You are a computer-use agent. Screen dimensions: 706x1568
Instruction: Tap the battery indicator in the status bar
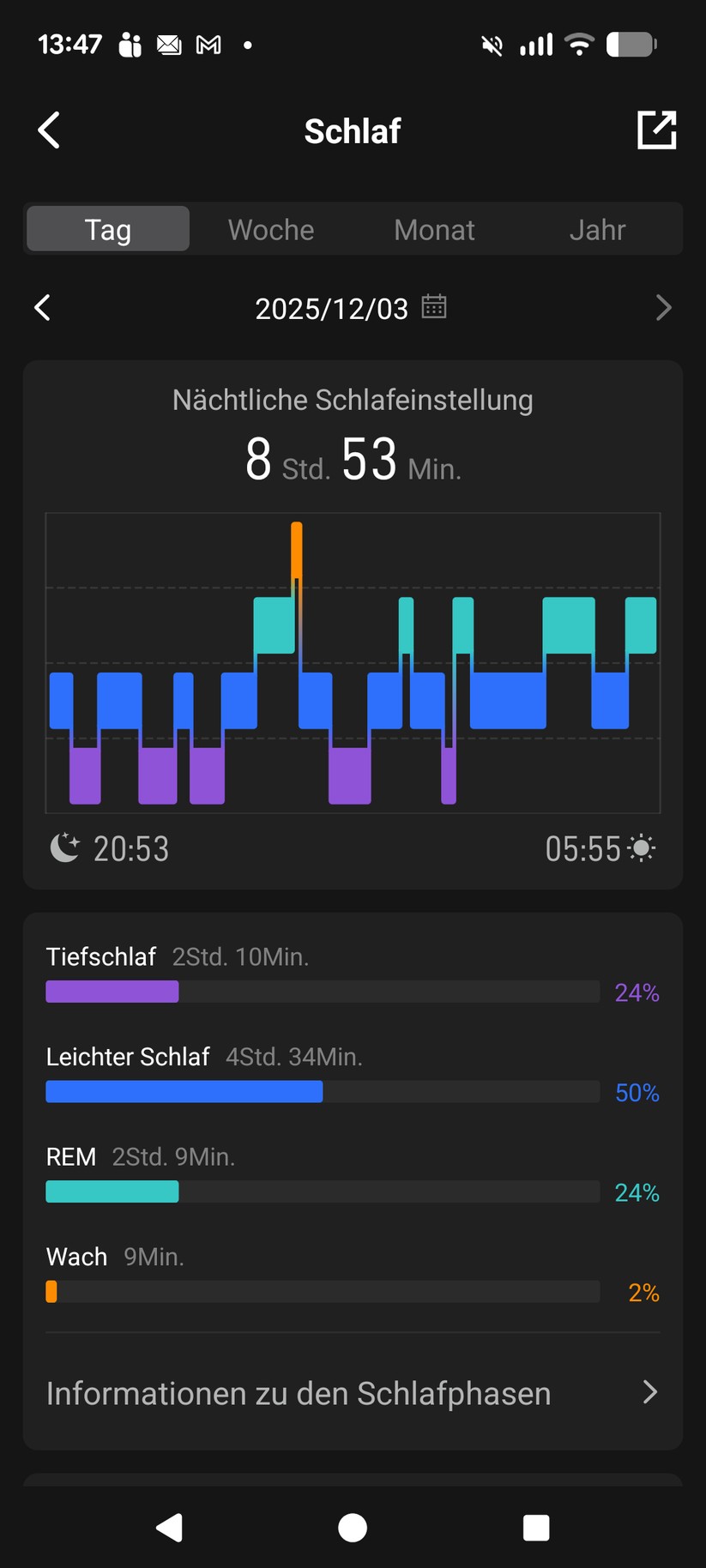click(x=632, y=45)
